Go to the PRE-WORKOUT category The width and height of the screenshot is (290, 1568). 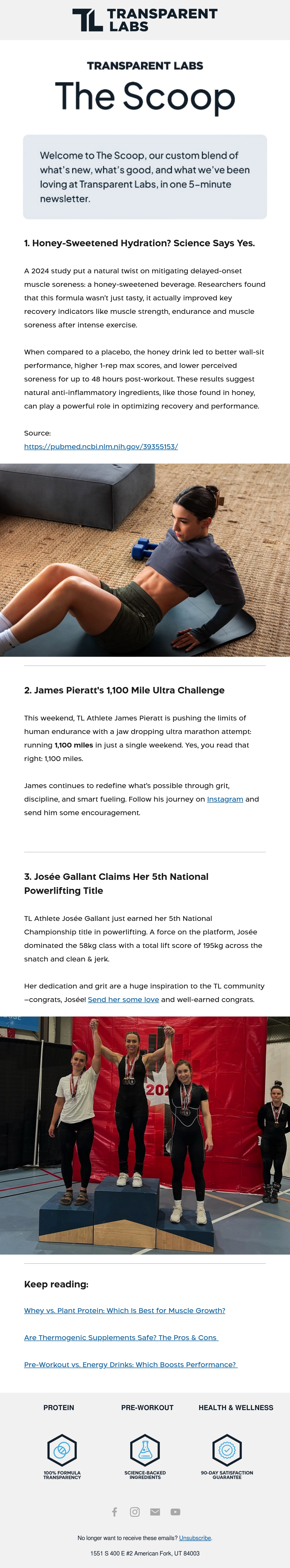pyautogui.click(x=147, y=1408)
